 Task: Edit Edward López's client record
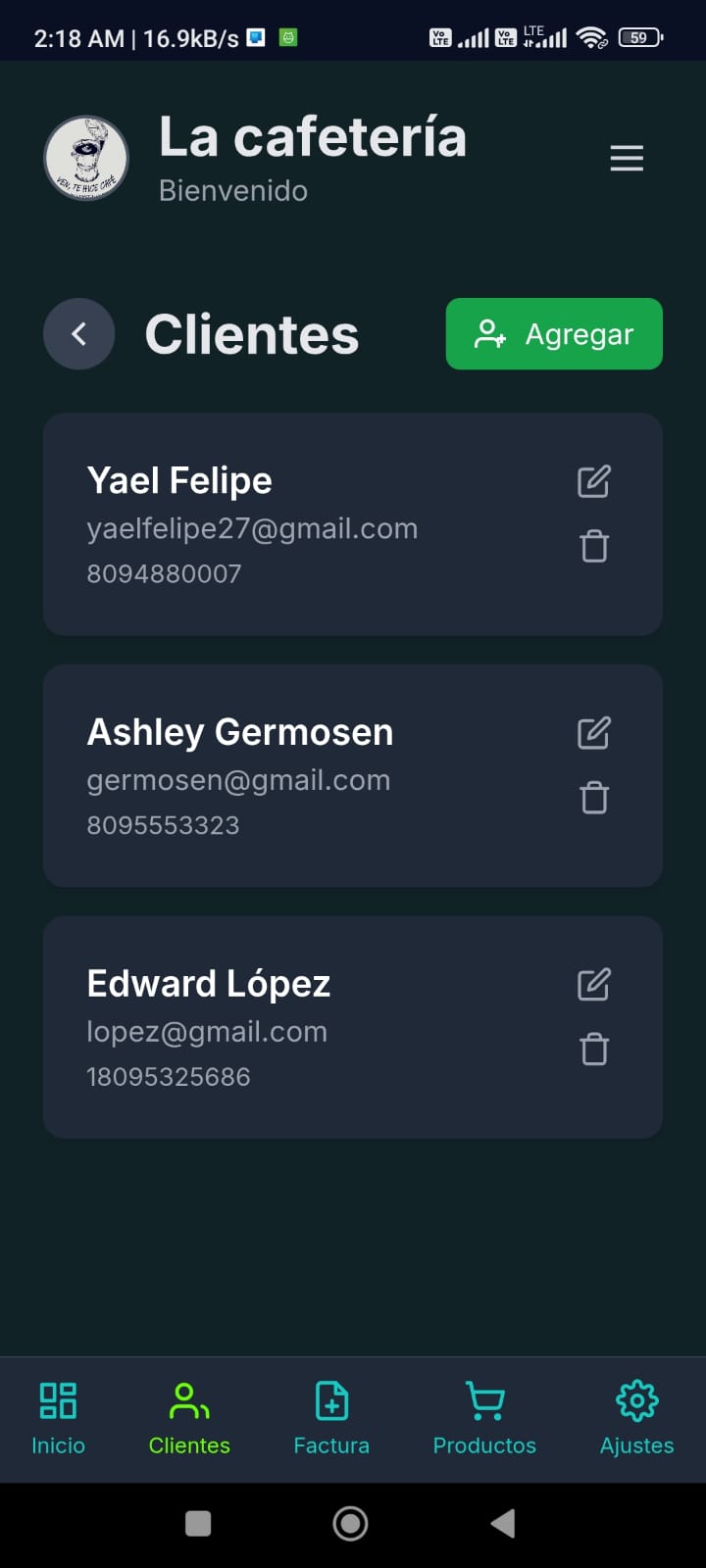tap(594, 985)
